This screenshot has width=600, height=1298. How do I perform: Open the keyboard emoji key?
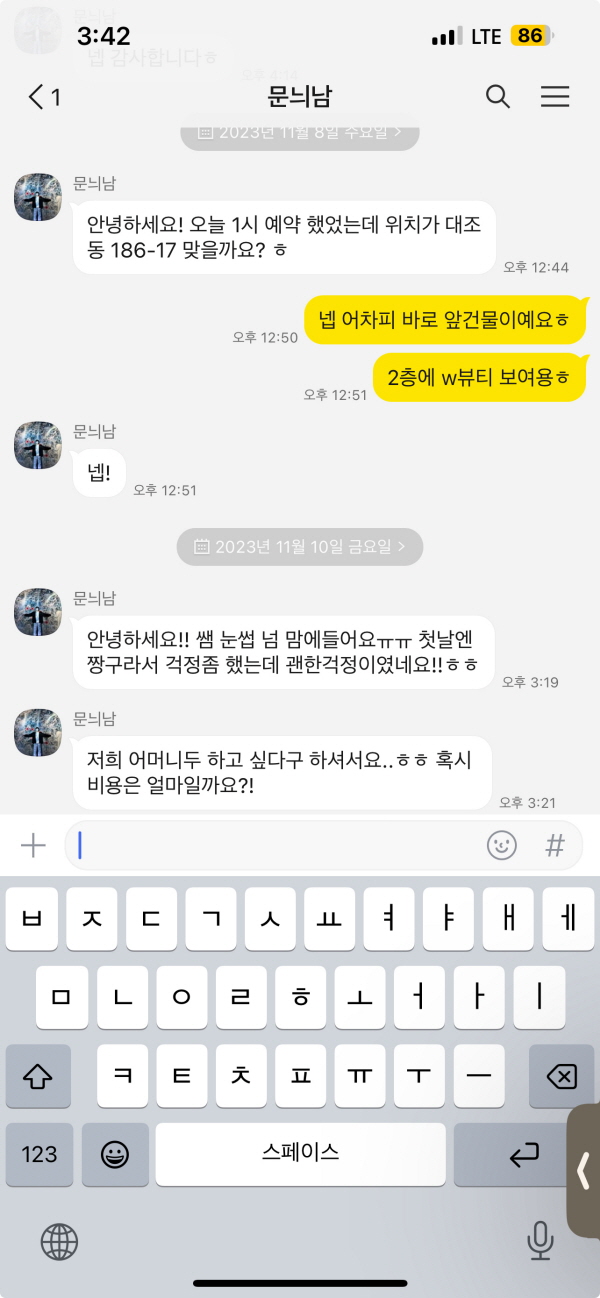tap(115, 1154)
